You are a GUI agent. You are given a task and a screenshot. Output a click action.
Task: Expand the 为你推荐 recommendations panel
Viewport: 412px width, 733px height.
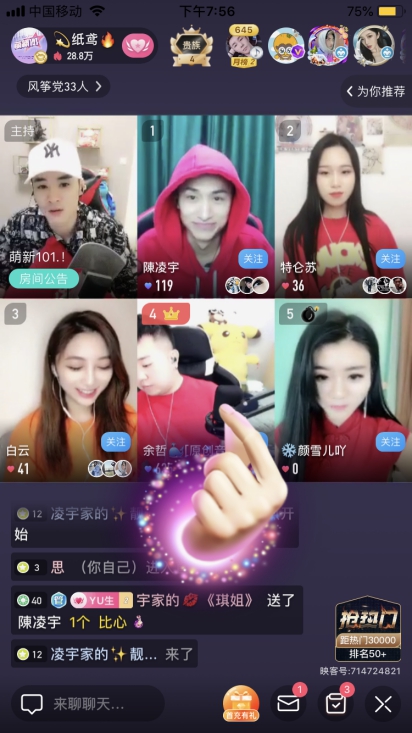(x=376, y=91)
